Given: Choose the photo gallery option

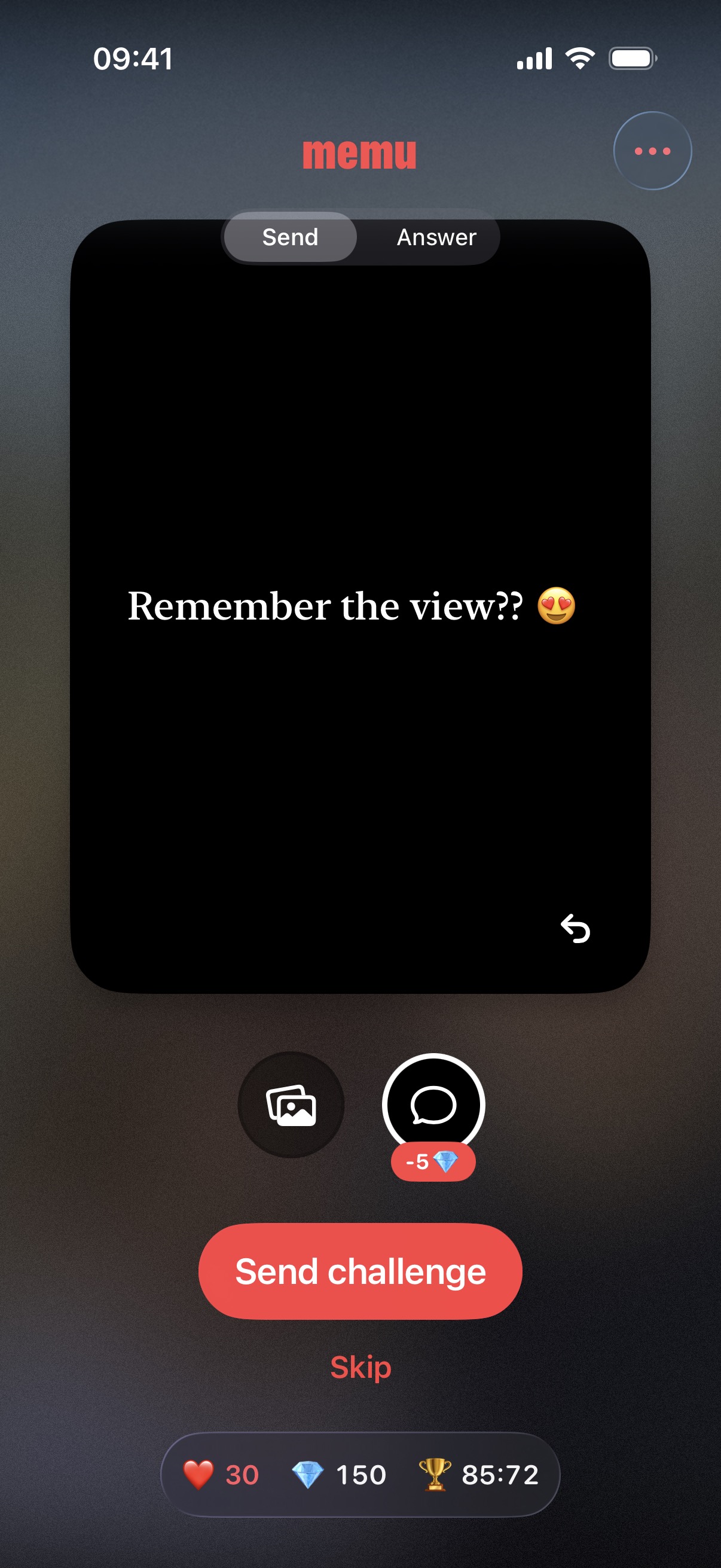Looking at the screenshot, I should point(291,1105).
